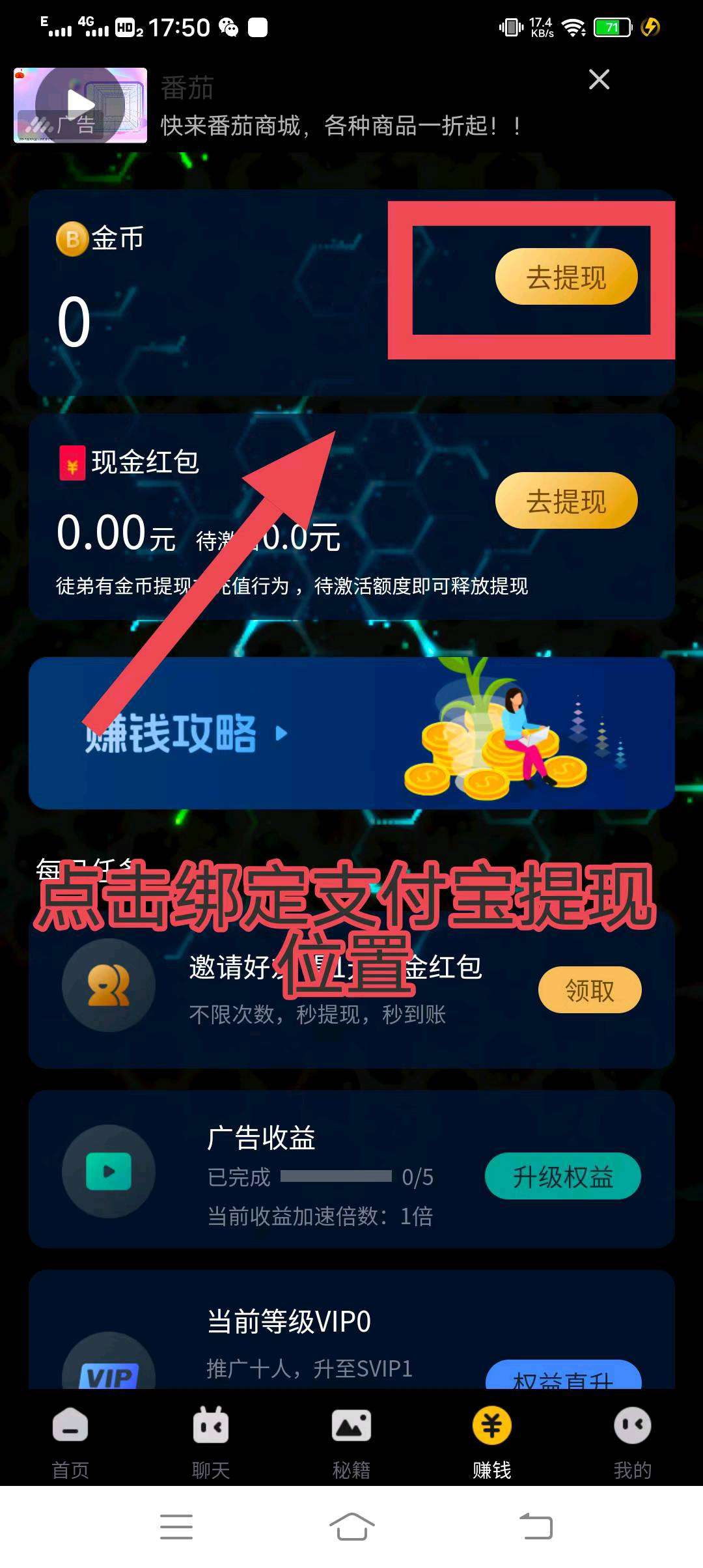Tap the system home button

tap(351, 1526)
